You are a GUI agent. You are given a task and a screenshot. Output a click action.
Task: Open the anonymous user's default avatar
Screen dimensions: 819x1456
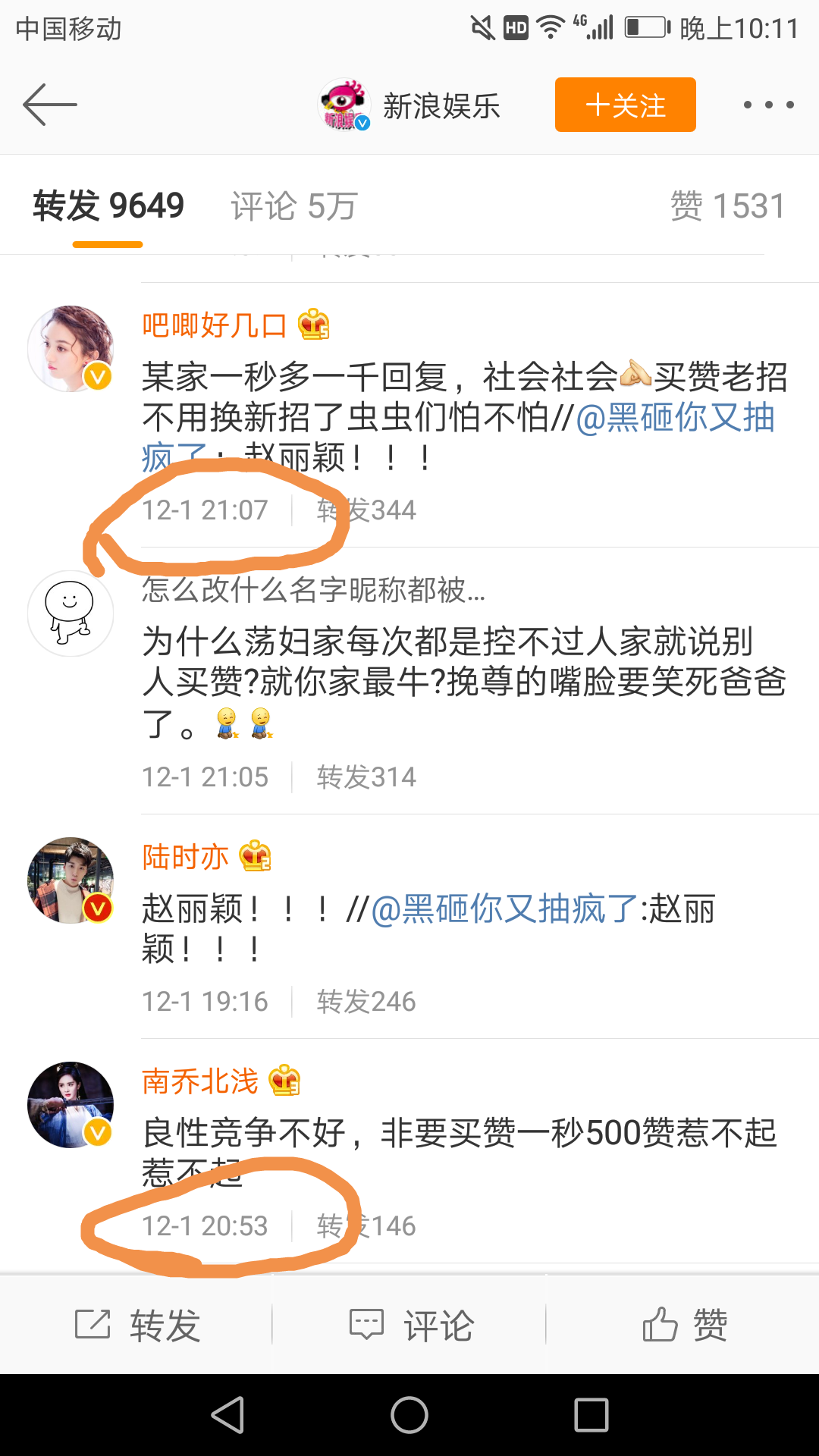(70, 613)
